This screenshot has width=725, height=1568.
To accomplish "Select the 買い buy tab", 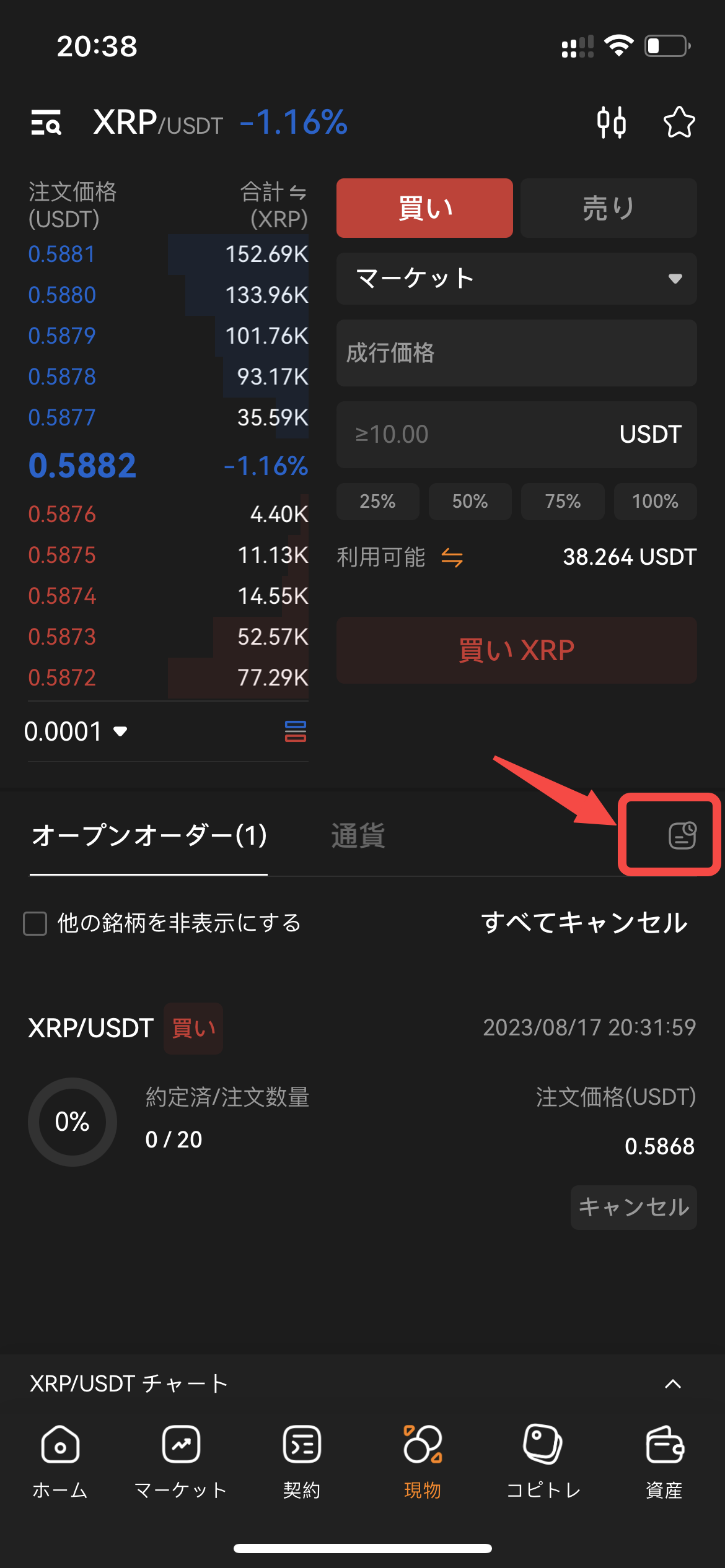I will [424, 208].
